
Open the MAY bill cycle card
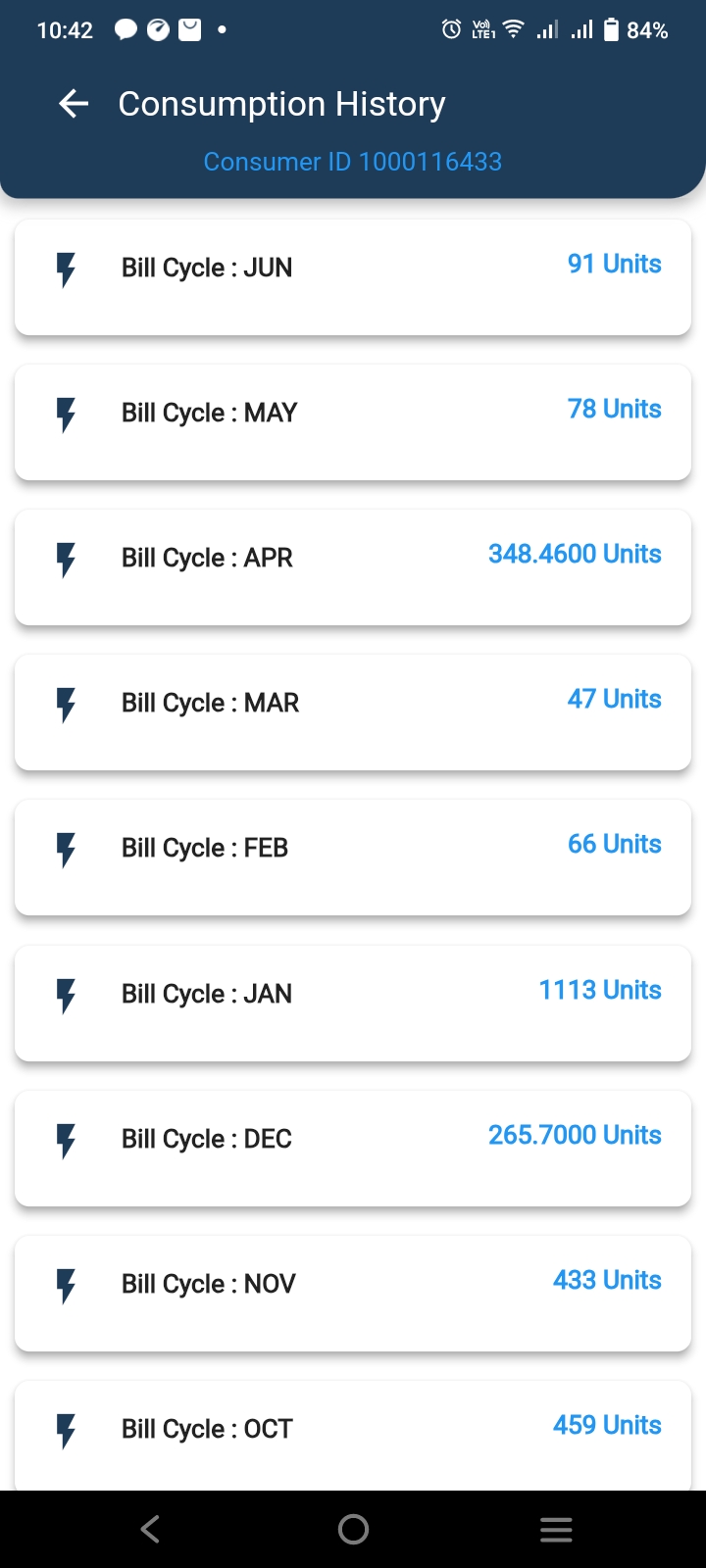point(353,422)
